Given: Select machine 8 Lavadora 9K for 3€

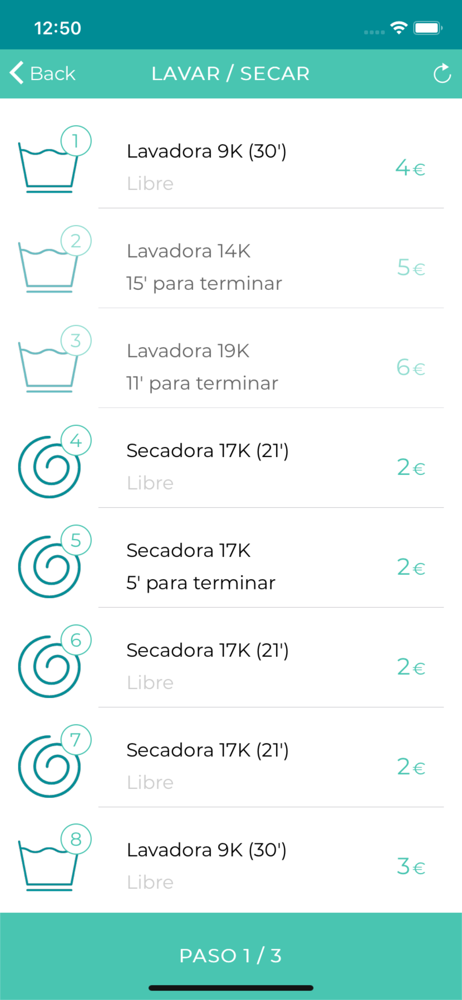Looking at the screenshot, I should click(231, 858).
